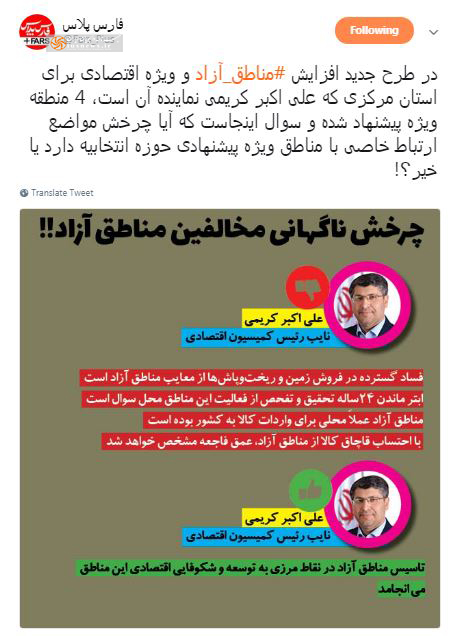Screen dimensions: 453x636
Task: Open the فارس پلاس profile avatar
Action: [x=37, y=32]
